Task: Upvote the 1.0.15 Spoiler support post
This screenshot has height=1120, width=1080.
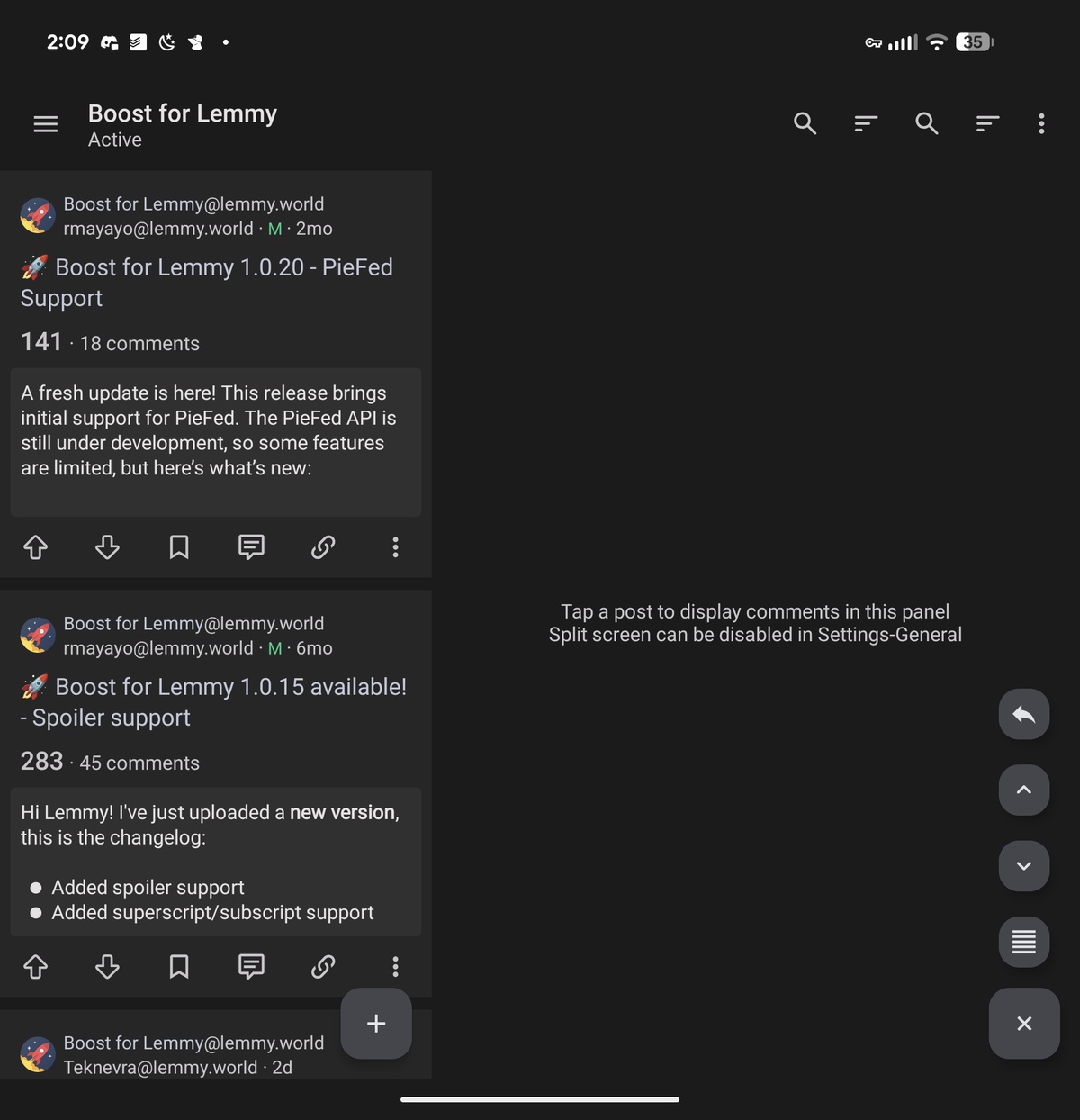Action: point(36,967)
